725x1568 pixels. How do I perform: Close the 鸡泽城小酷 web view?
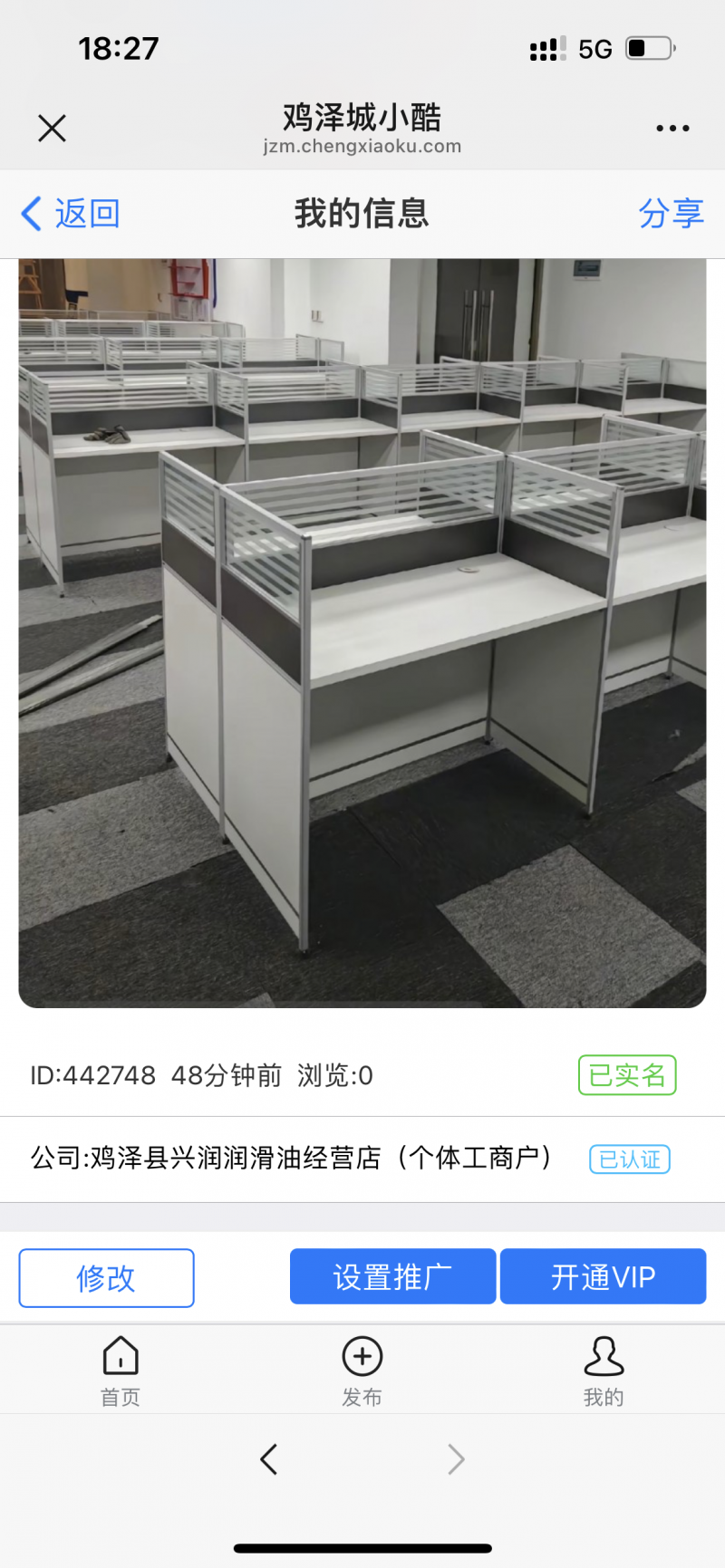pos(52,129)
